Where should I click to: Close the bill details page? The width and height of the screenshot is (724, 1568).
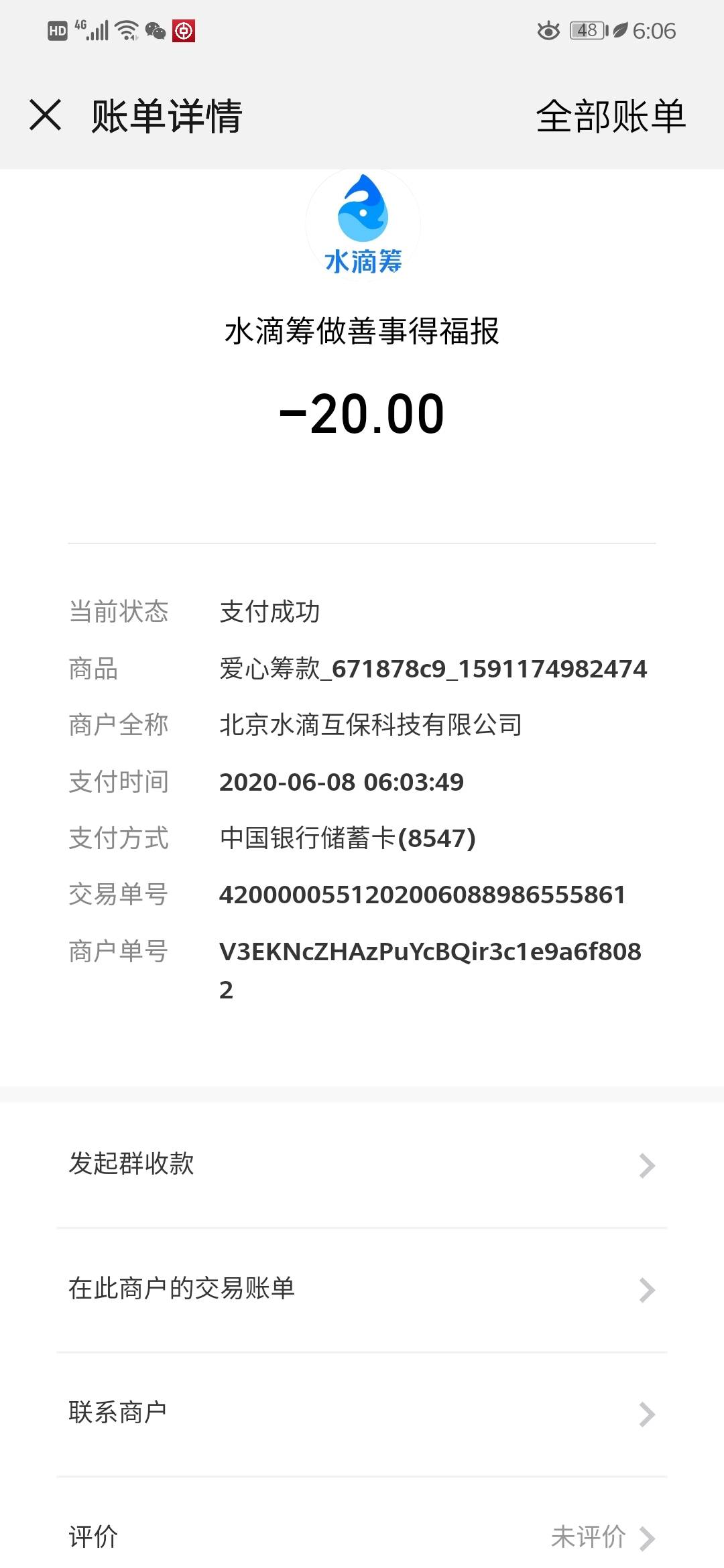46,115
